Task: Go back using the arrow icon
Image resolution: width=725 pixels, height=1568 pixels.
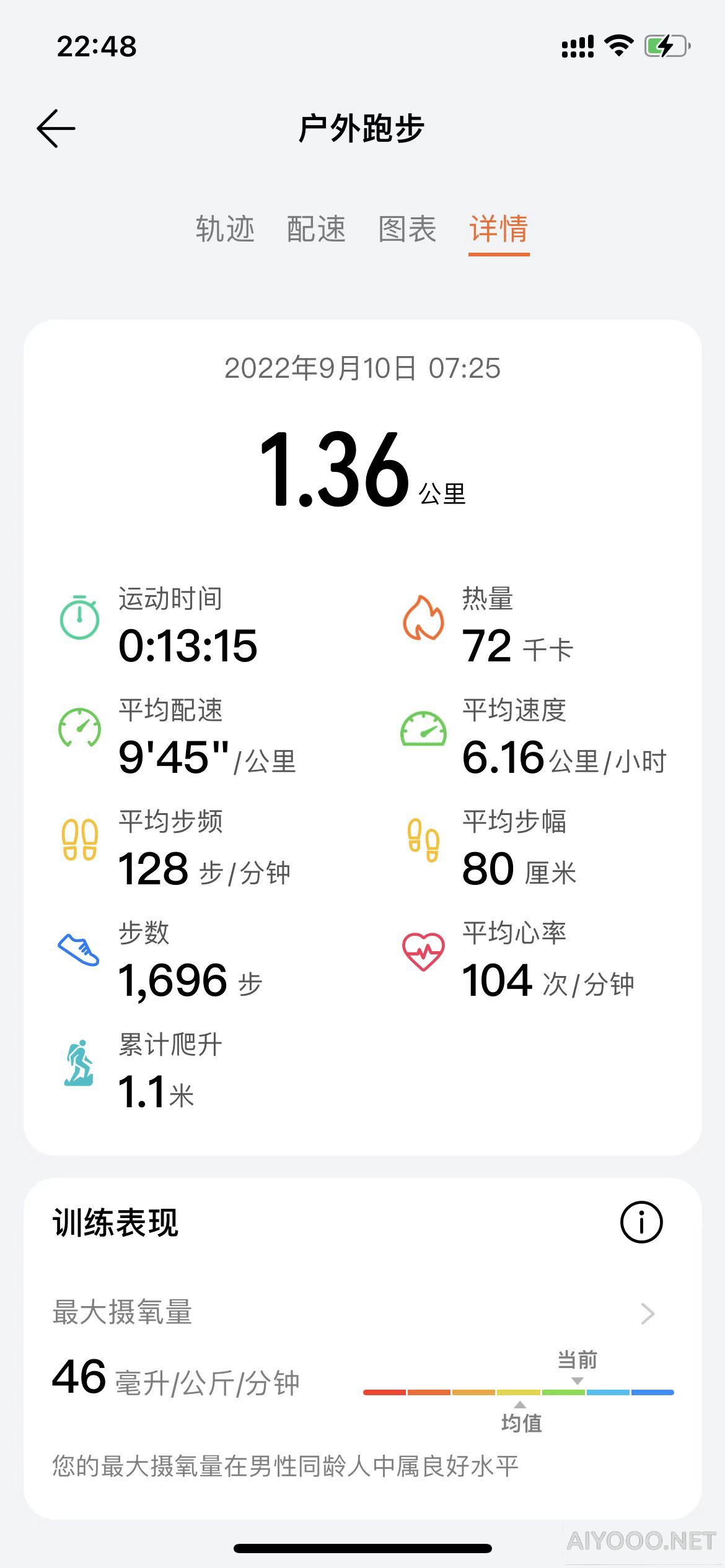Action: pyautogui.click(x=56, y=129)
